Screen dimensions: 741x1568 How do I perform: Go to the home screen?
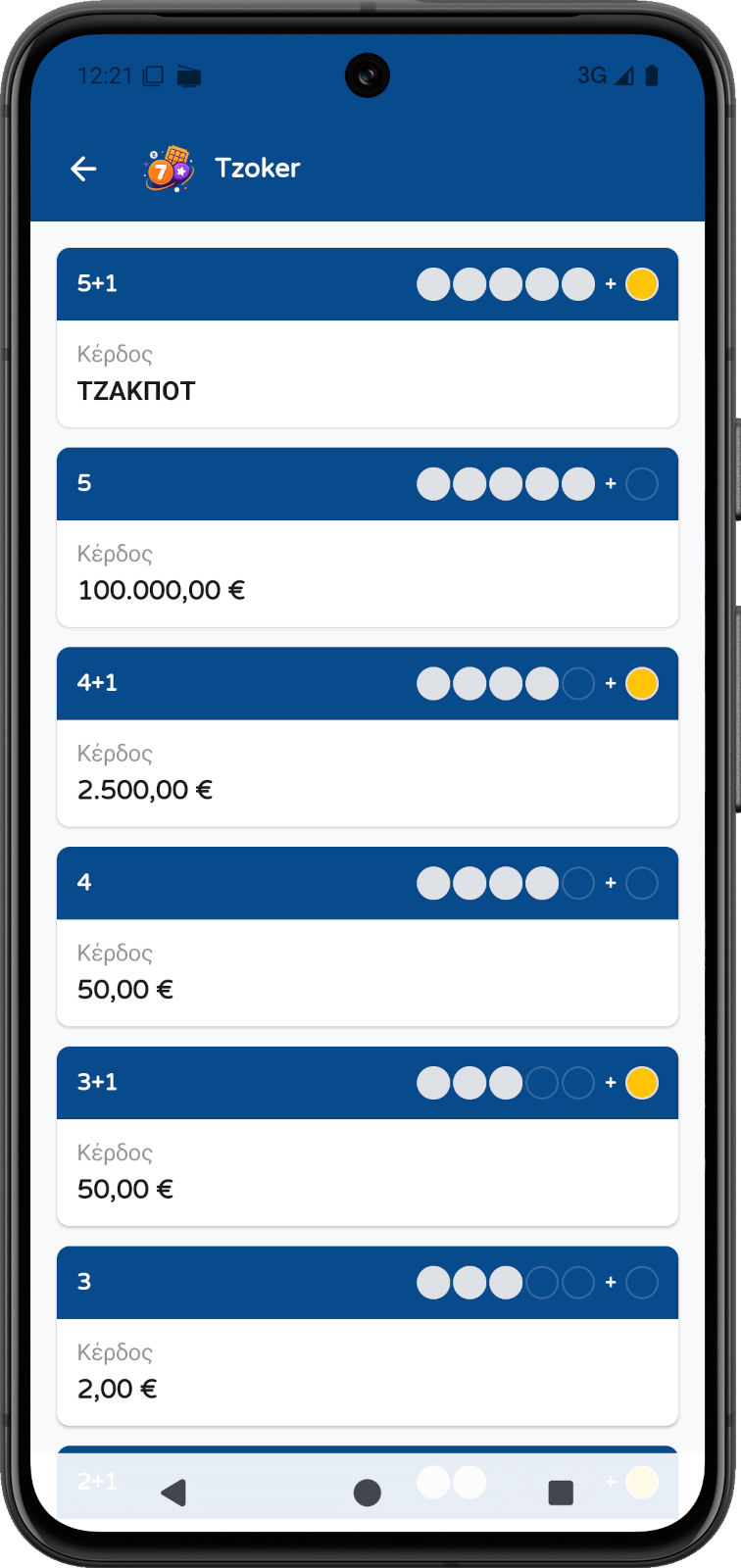pyautogui.click(x=367, y=1493)
